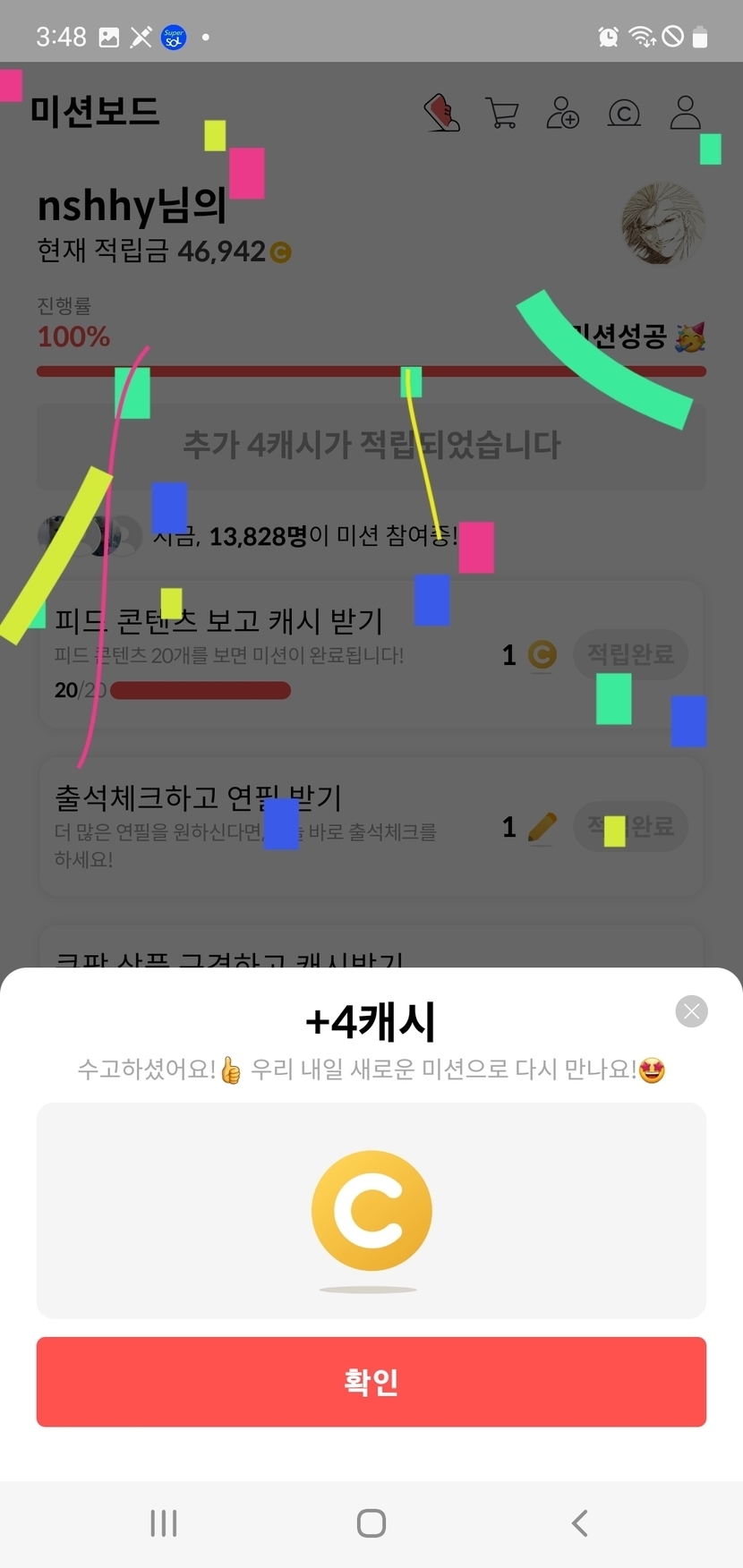Confirm the reward with the 확인 button

[x=371, y=1381]
